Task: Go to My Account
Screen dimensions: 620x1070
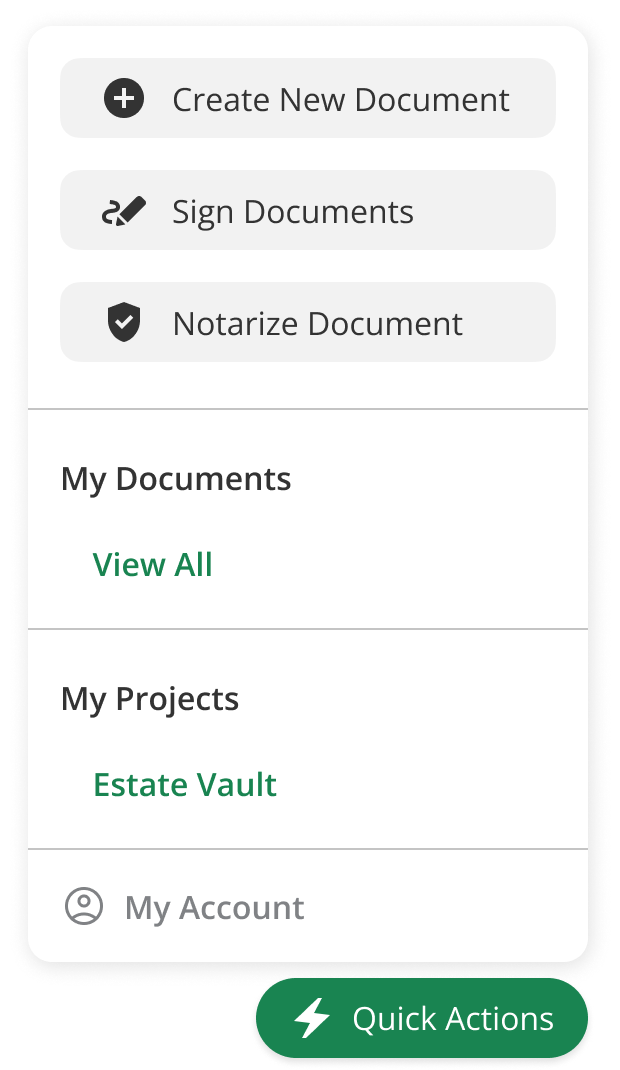Action: pos(185,907)
